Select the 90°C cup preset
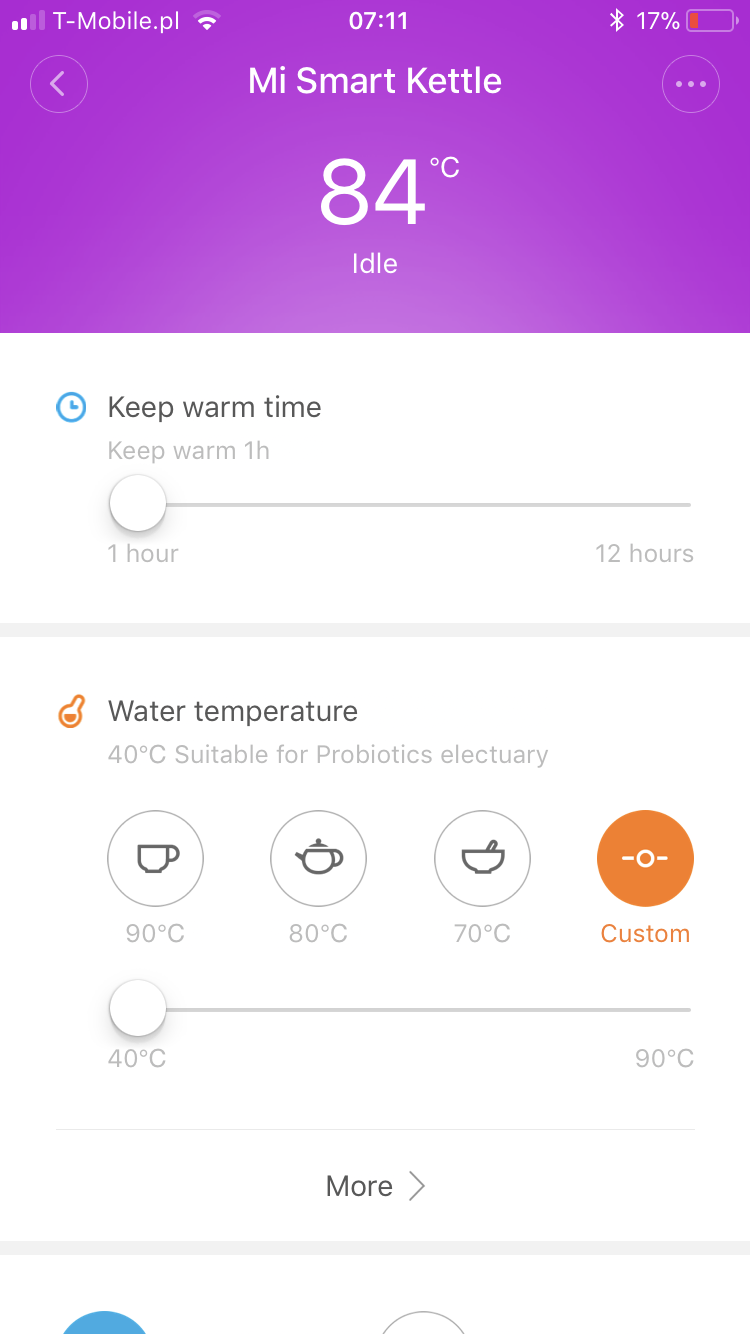The width and height of the screenshot is (750, 1334). (x=156, y=858)
